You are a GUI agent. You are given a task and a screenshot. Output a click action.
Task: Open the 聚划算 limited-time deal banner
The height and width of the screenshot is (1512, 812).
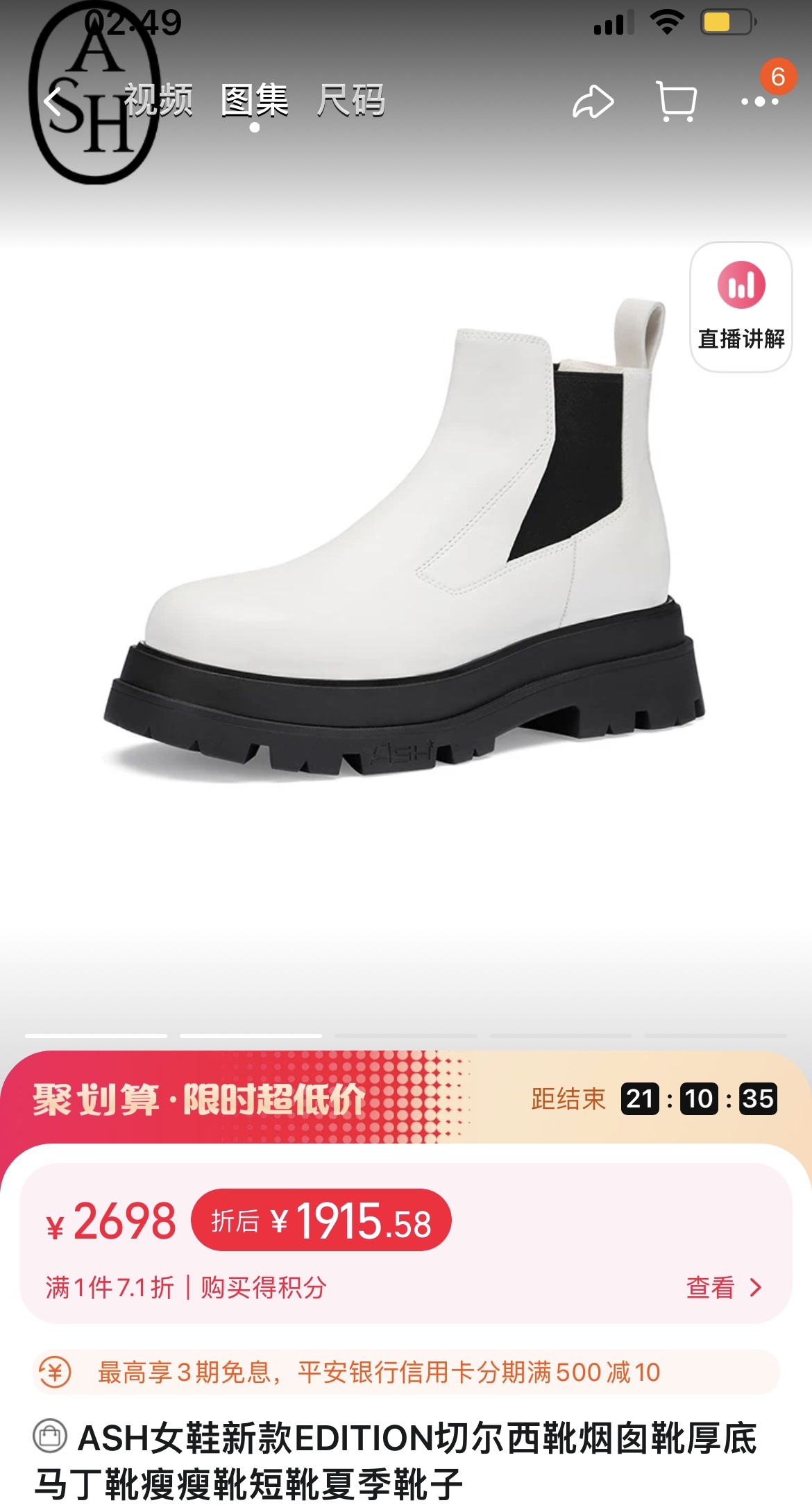click(406, 1098)
